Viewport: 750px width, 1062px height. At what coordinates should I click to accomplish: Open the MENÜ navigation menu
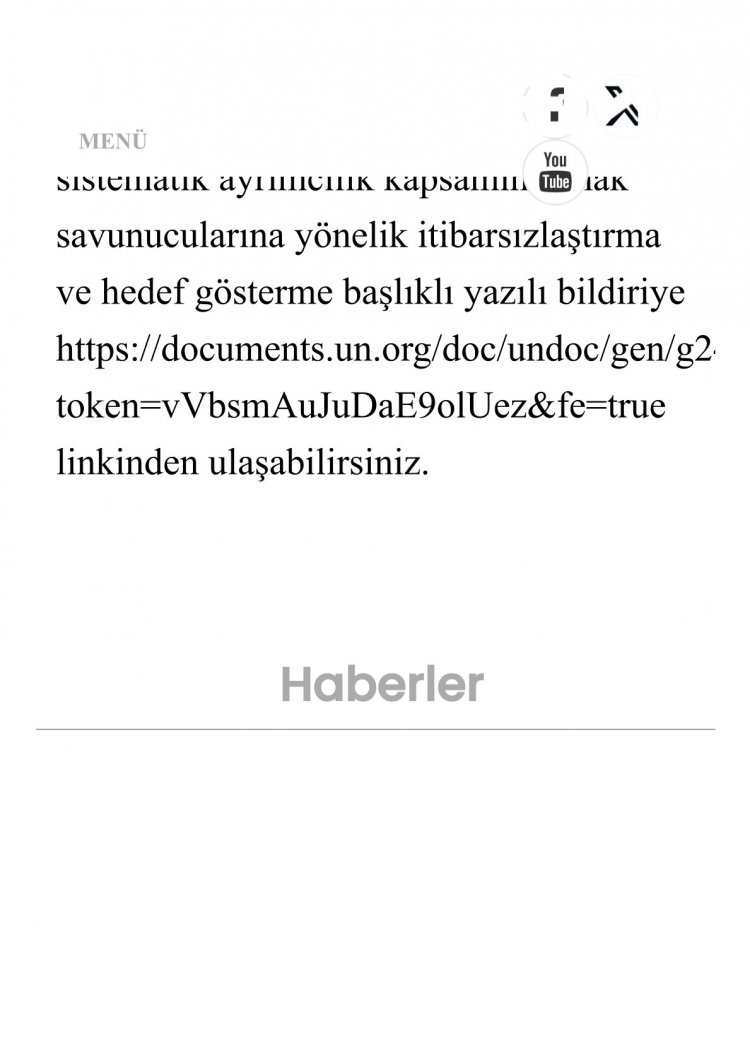tap(113, 141)
